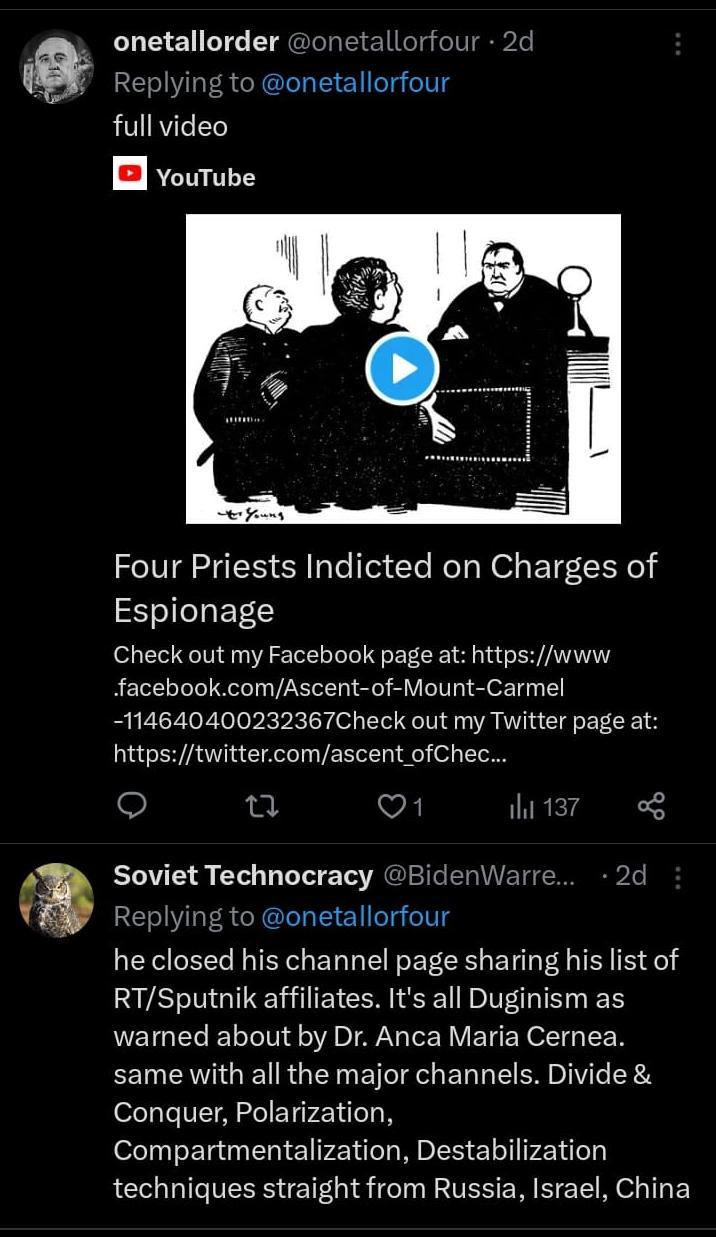Open Soviet Technocracy's profile name
This screenshot has height=1237, width=716.
coord(243,876)
